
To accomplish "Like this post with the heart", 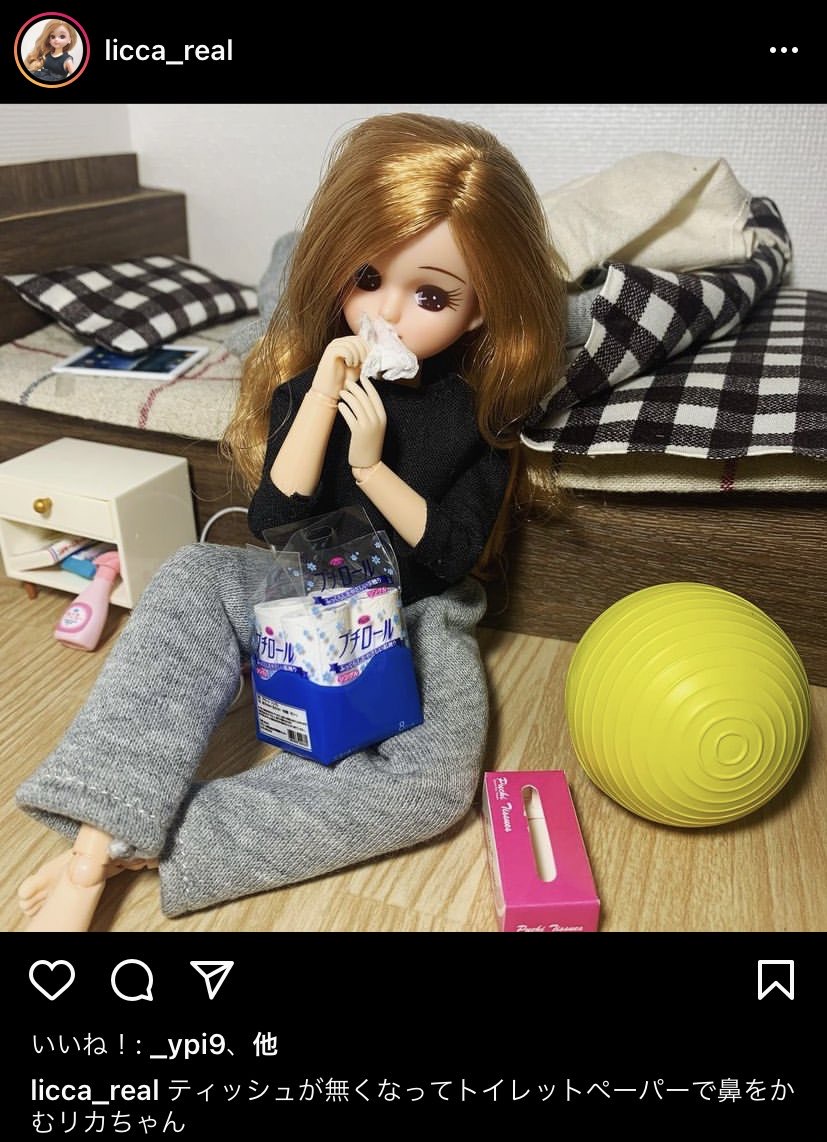I will pyautogui.click(x=52, y=981).
